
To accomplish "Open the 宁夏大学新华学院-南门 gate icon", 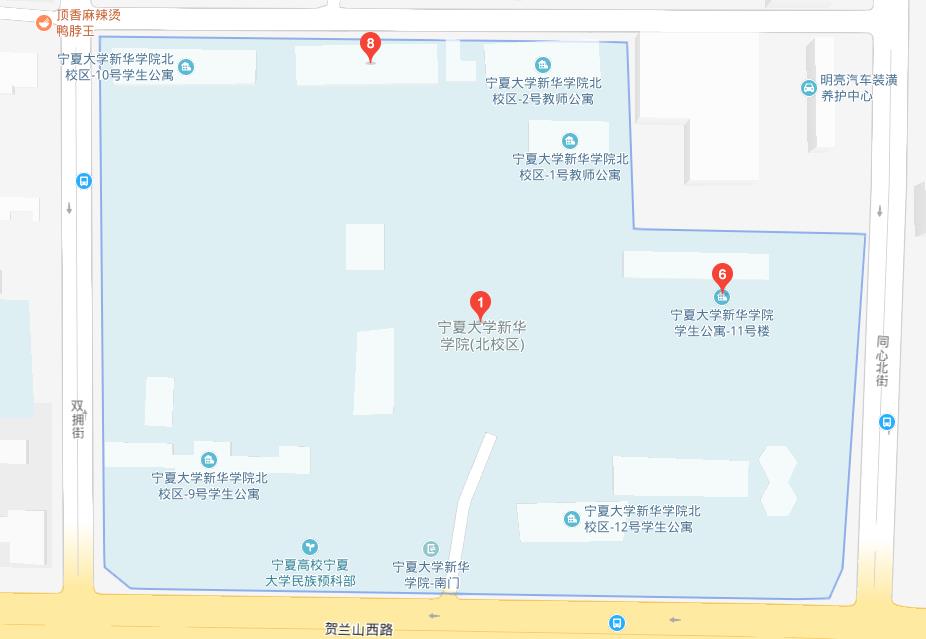I will [x=431, y=548].
